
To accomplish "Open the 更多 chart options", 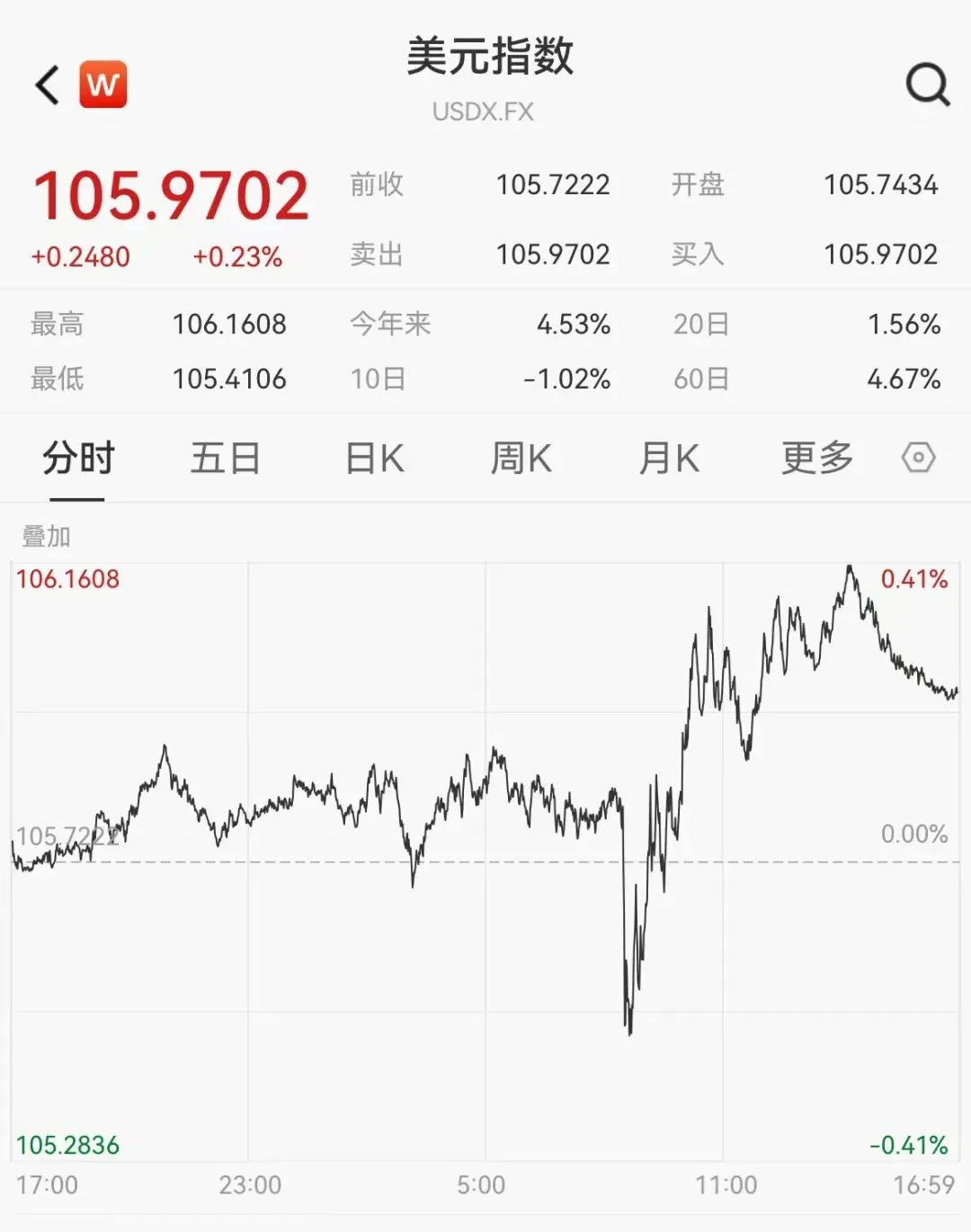I will (x=816, y=459).
